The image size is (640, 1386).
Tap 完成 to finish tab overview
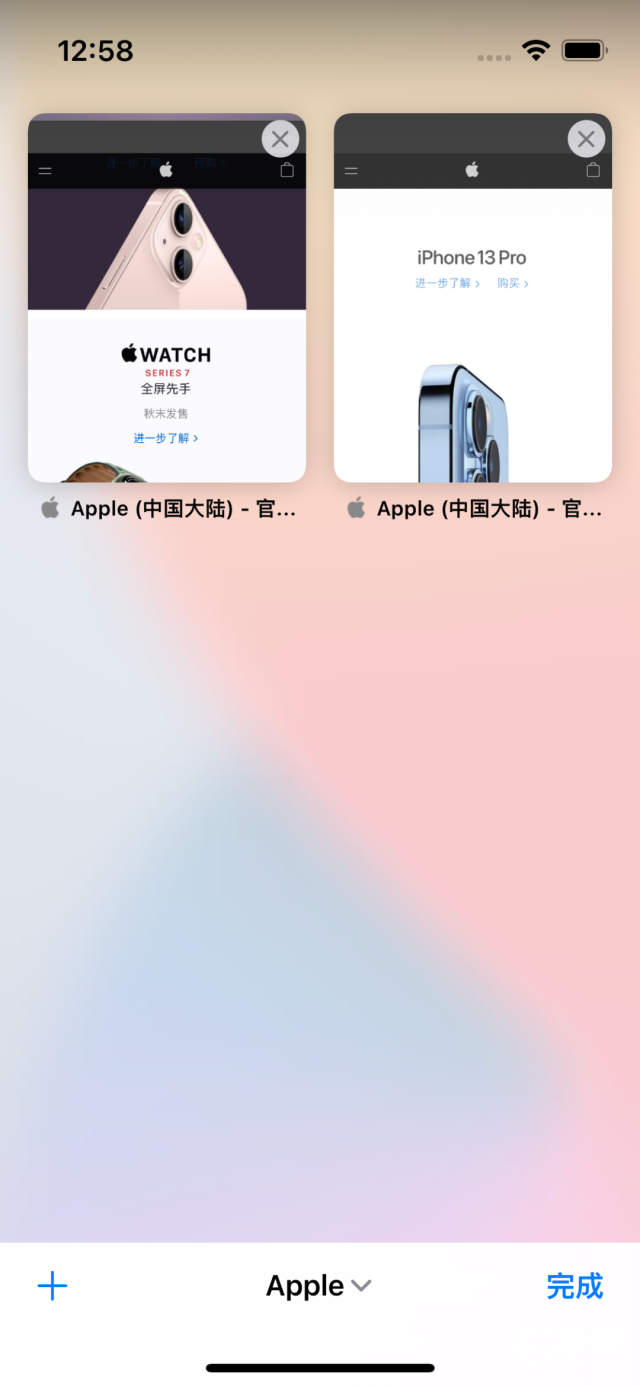click(x=575, y=1286)
